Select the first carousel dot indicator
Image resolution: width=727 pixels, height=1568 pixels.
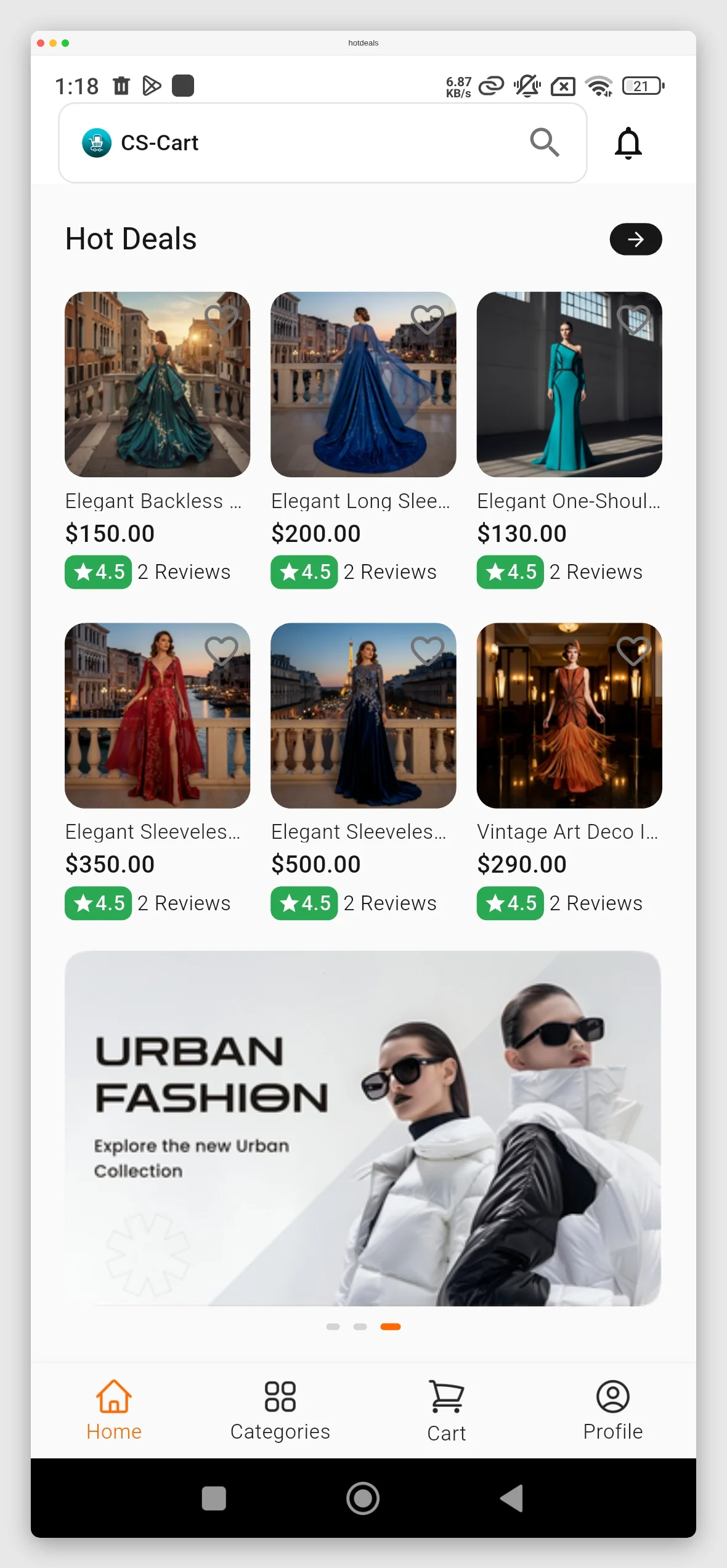click(333, 1327)
